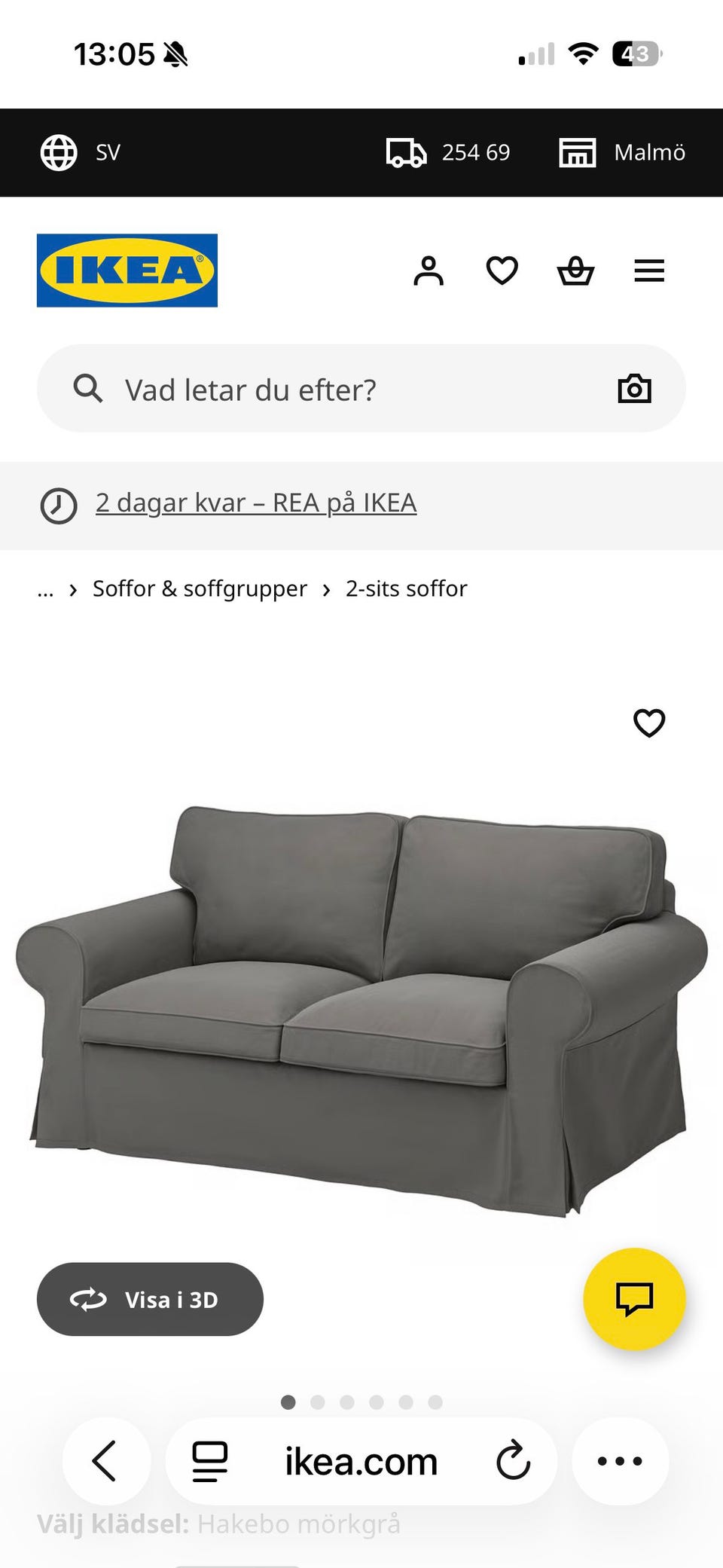
Task: Change language via the globe icon
Action: pyautogui.click(x=59, y=152)
